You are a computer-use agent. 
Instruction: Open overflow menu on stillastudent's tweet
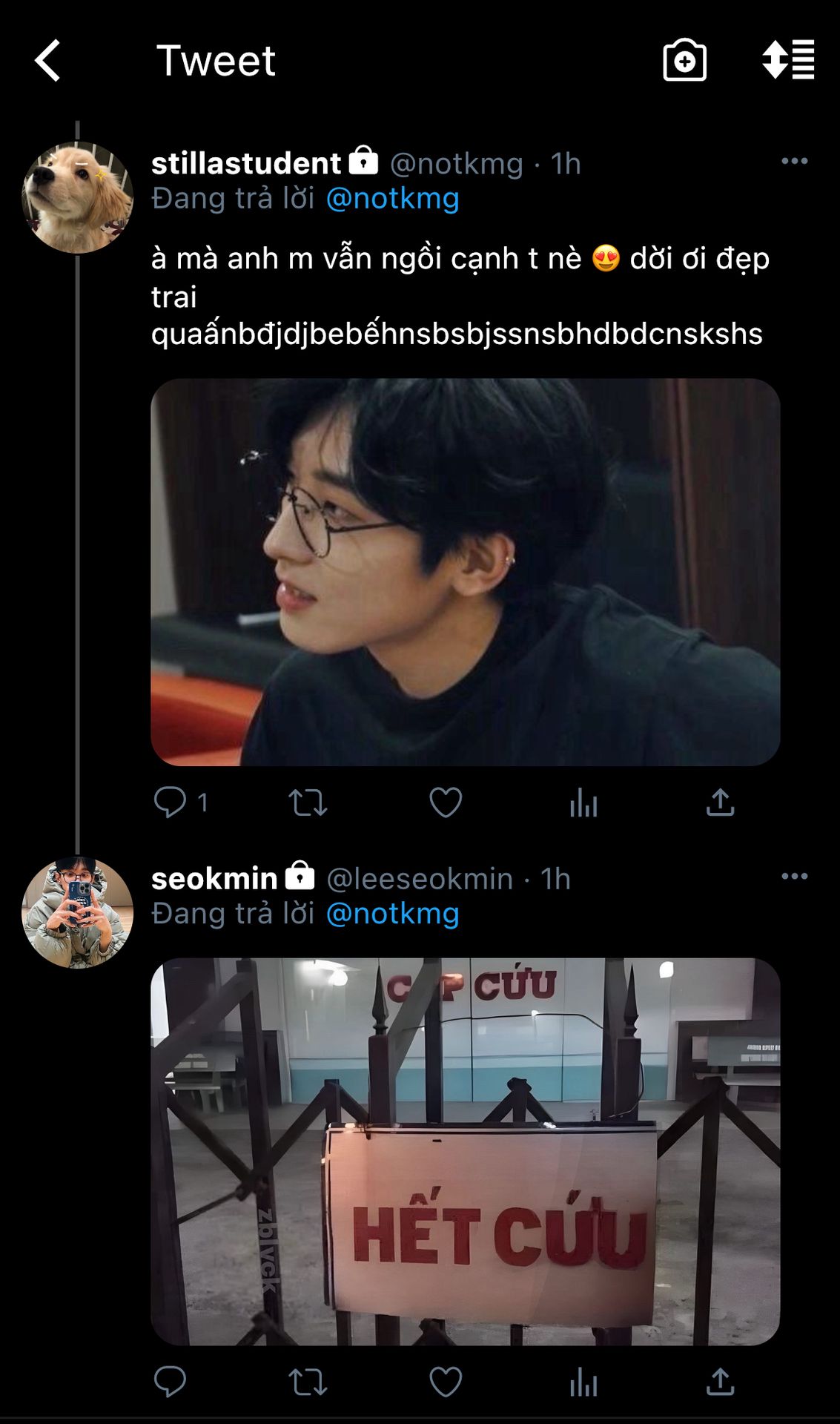[794, 161]
